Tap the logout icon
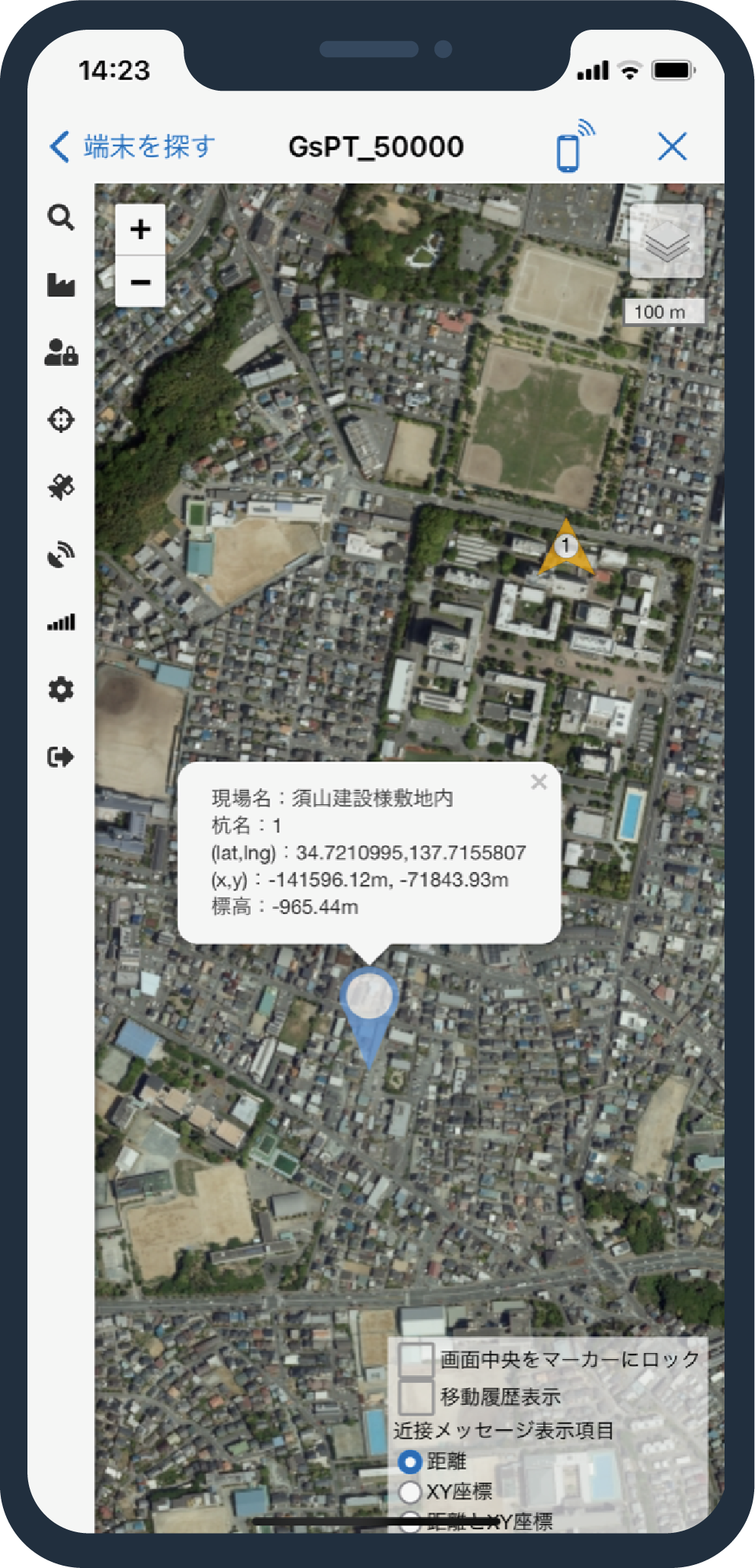 61,757
